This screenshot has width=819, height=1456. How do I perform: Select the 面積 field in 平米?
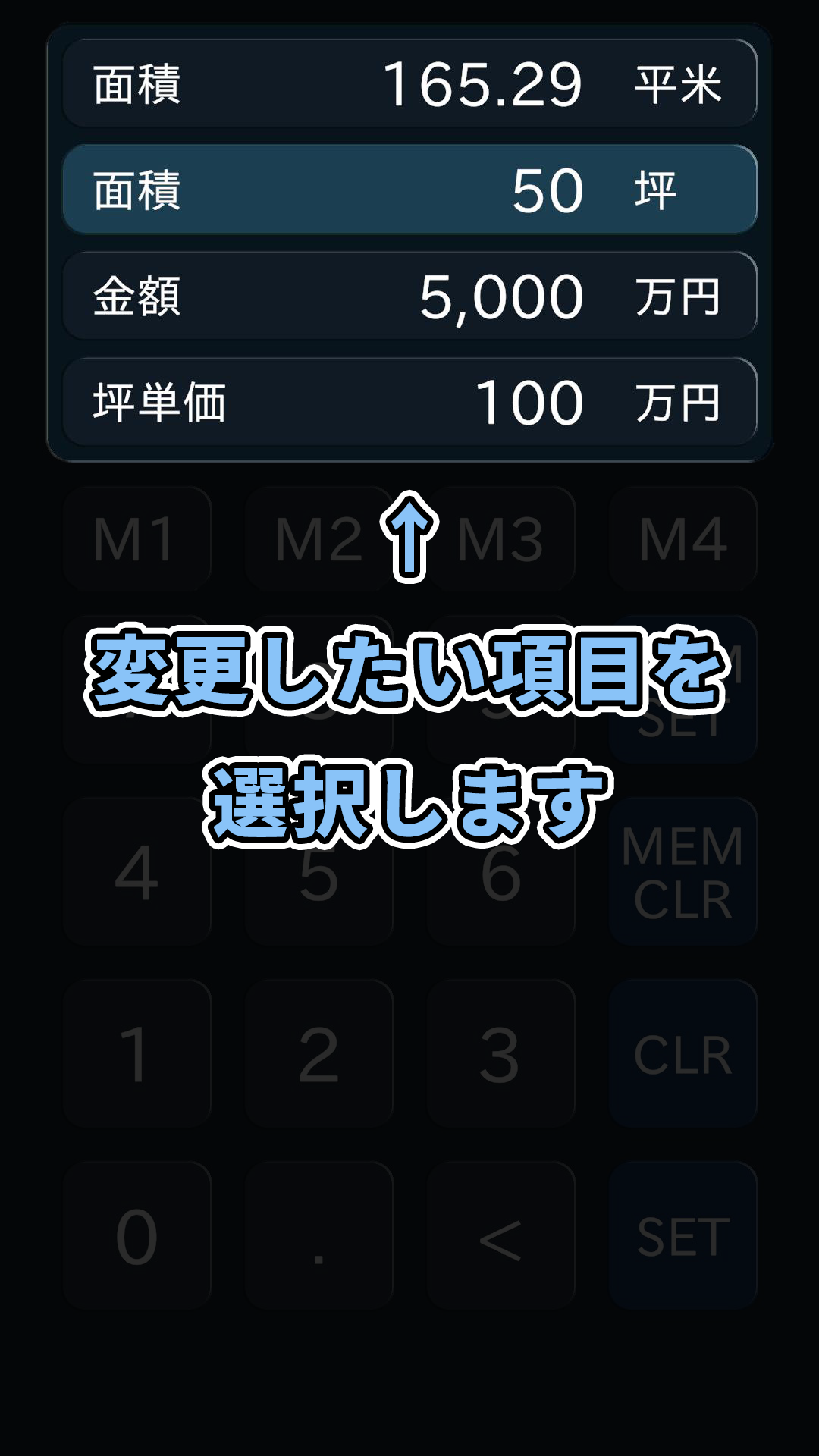point(409,83)
